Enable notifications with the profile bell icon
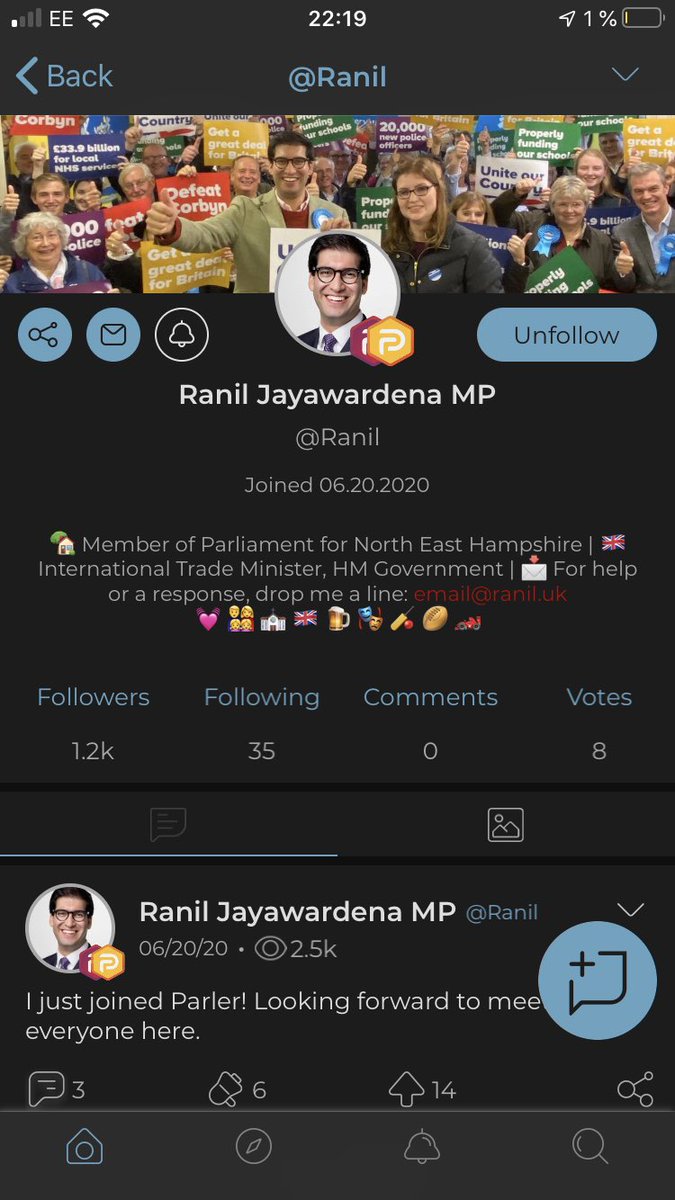Screen dimensions: 675x1200 pos(182,335)
